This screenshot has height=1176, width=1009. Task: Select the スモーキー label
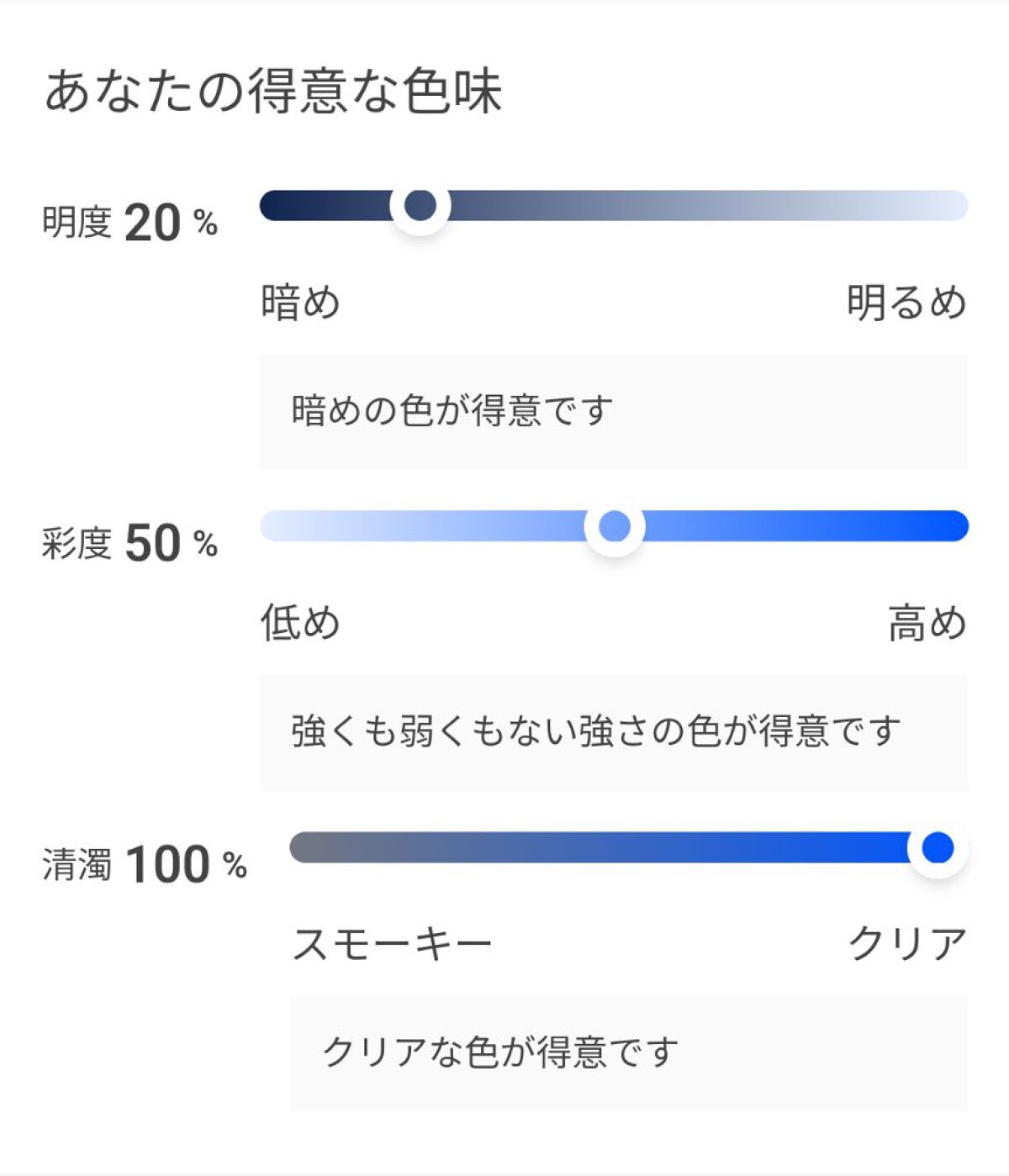(395, 943)
